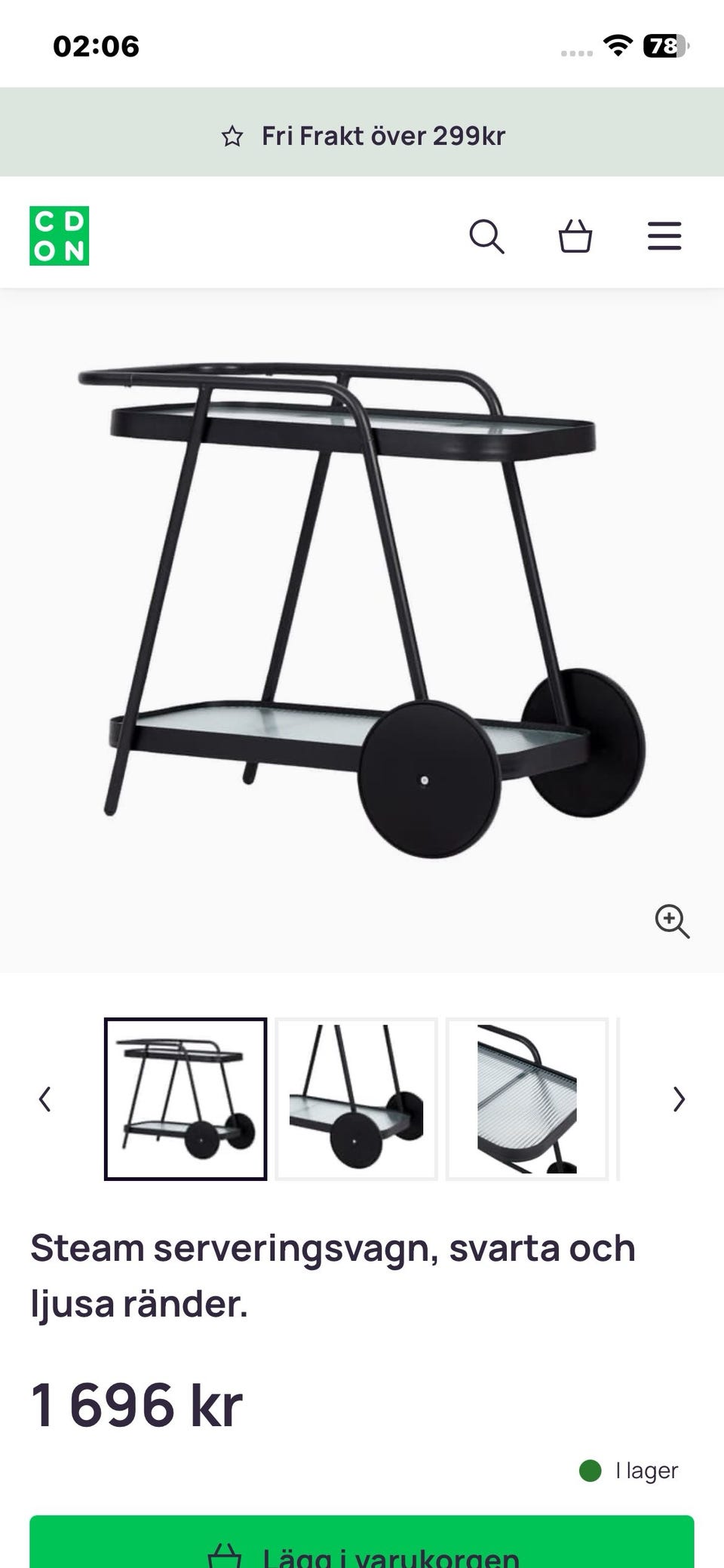
Task: Select the full trolley thumbnail
Action: pos(186,1099)
